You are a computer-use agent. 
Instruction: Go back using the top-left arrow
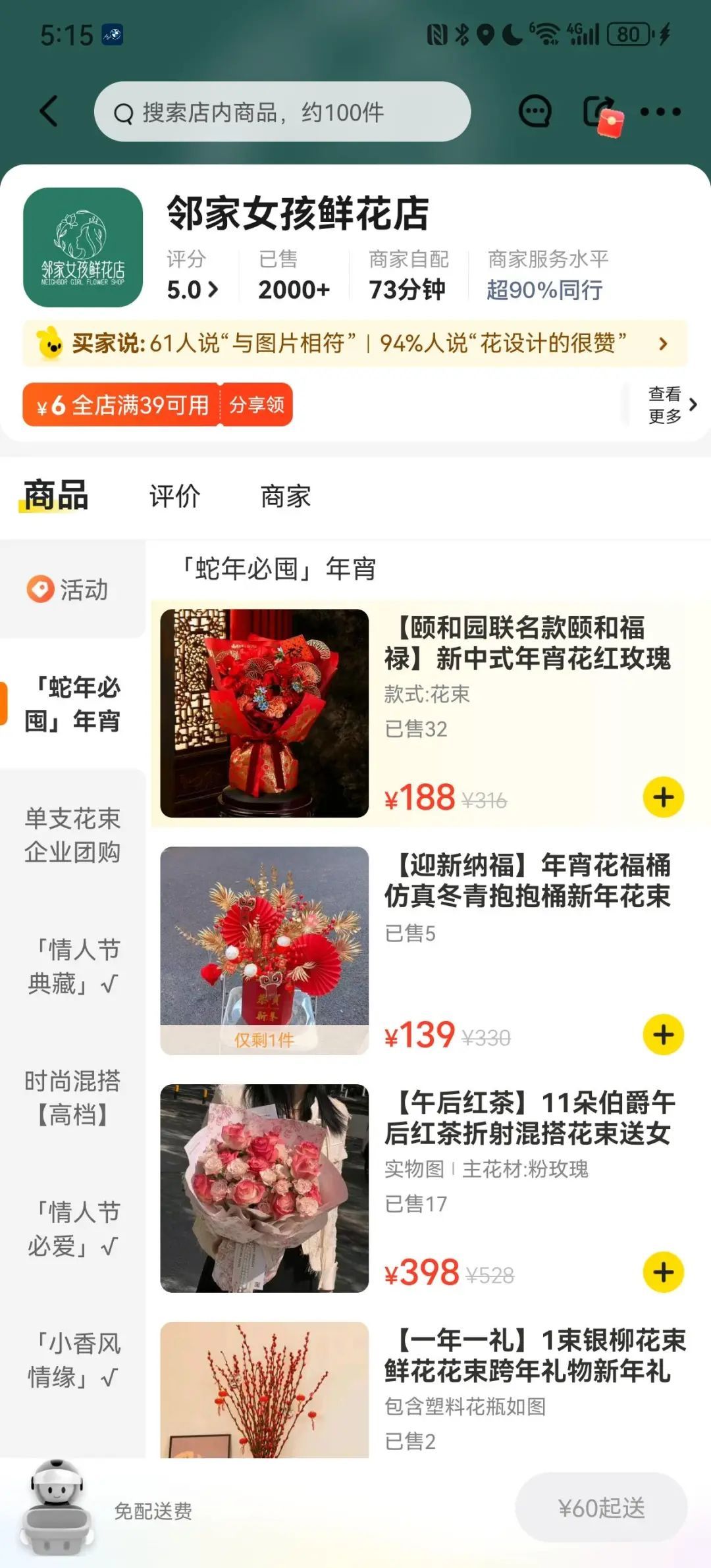[49, 111]
